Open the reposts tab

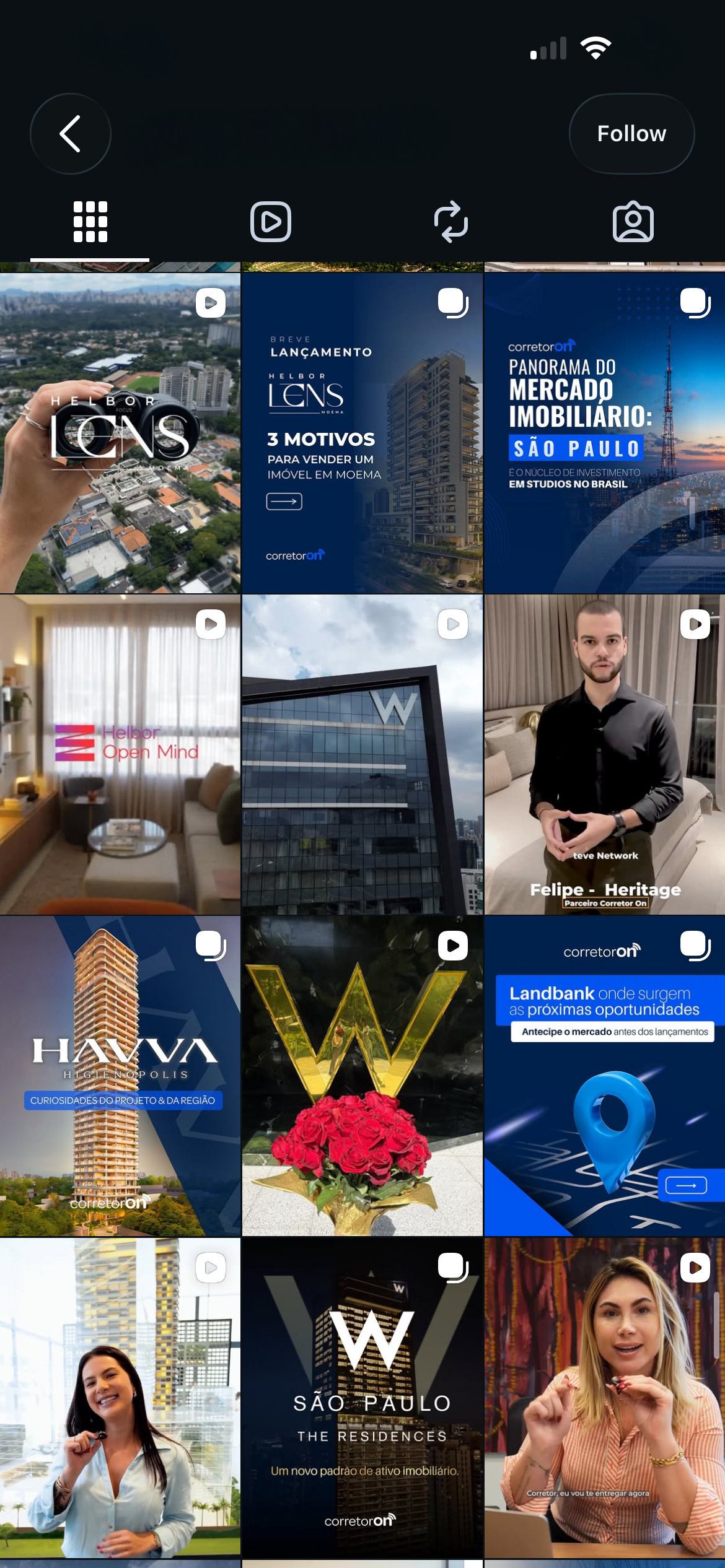point(452,222)
